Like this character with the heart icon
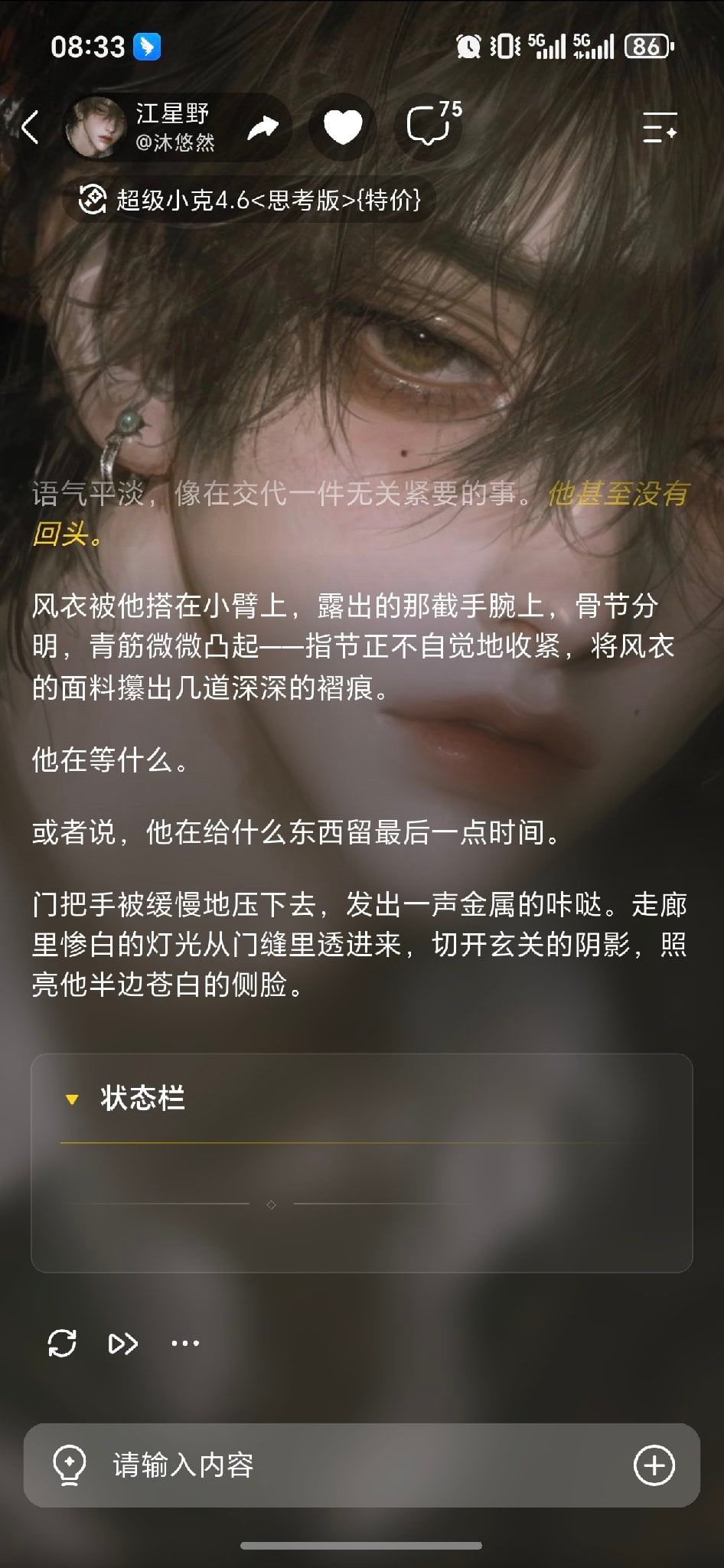Screen dimensions: 724x1568 342,126
